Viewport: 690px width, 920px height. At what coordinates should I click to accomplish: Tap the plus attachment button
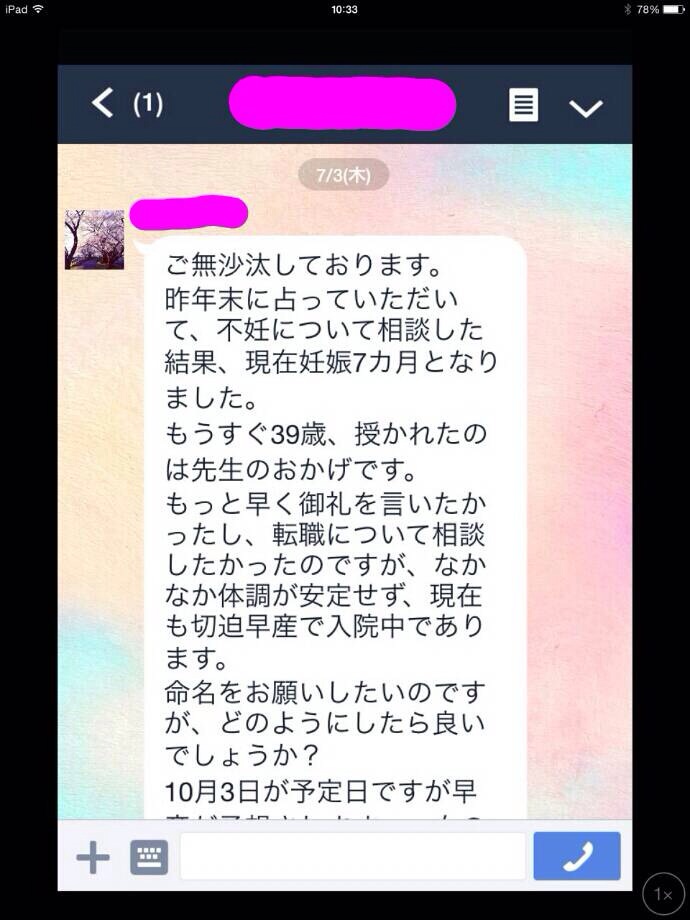tap(93, 857)
